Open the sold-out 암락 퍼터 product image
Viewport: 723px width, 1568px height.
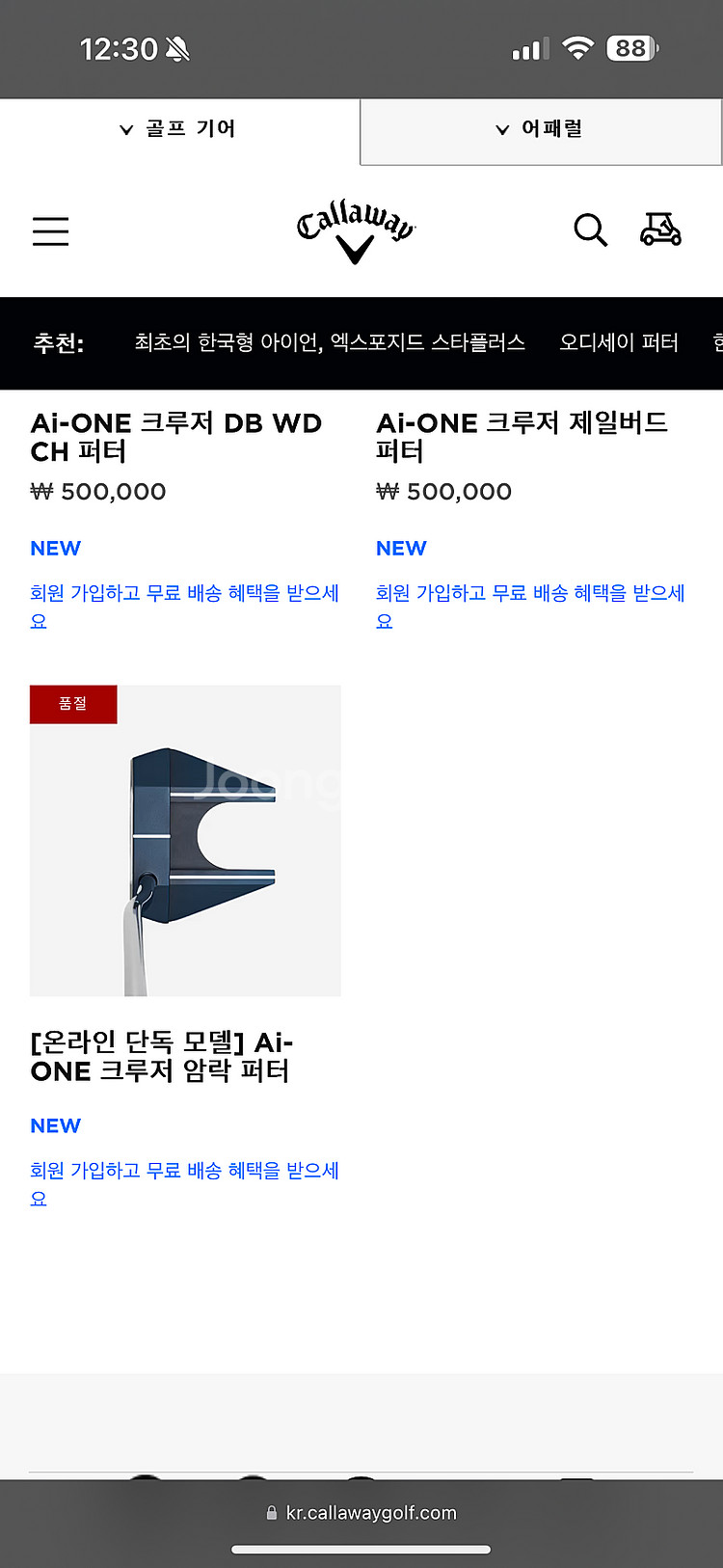185,841
